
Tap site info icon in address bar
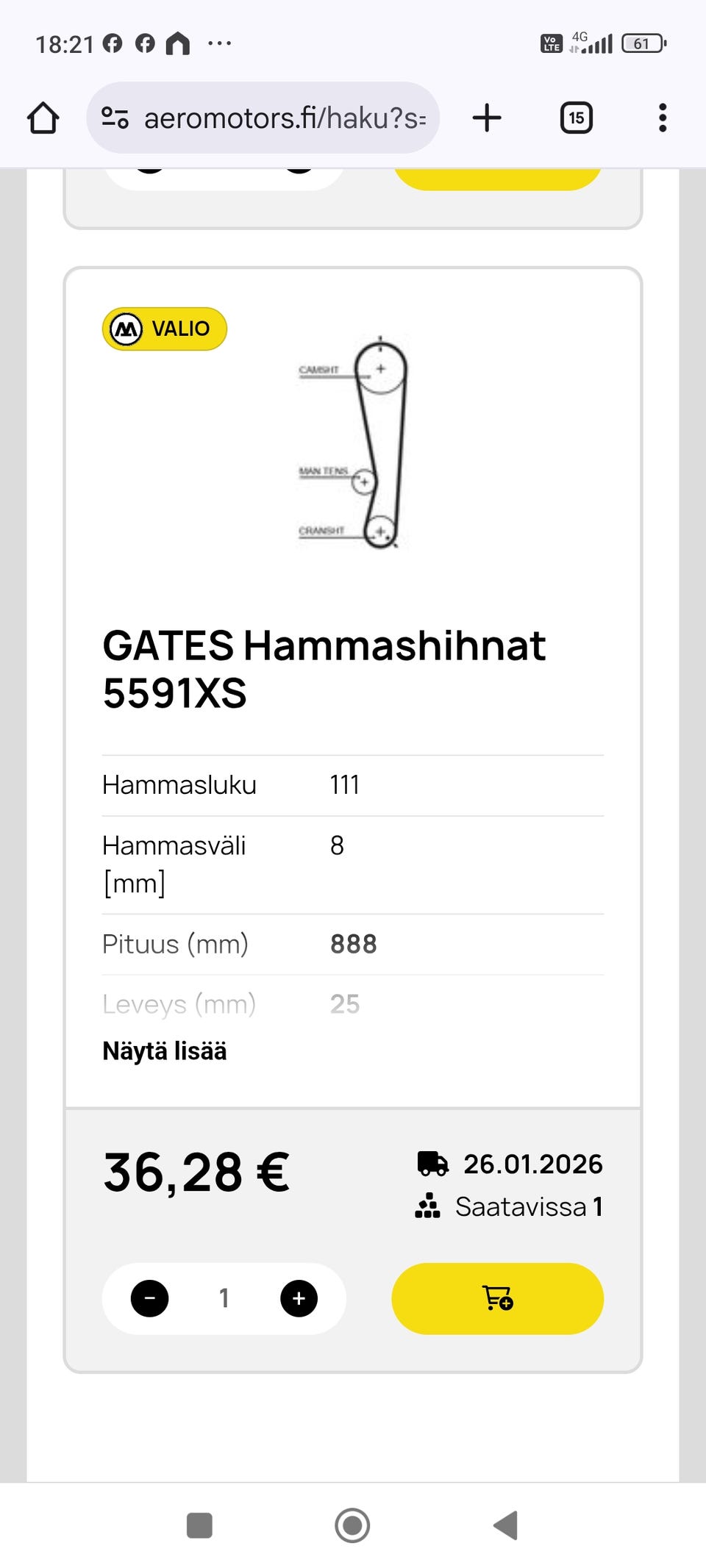tap(115, 118)
